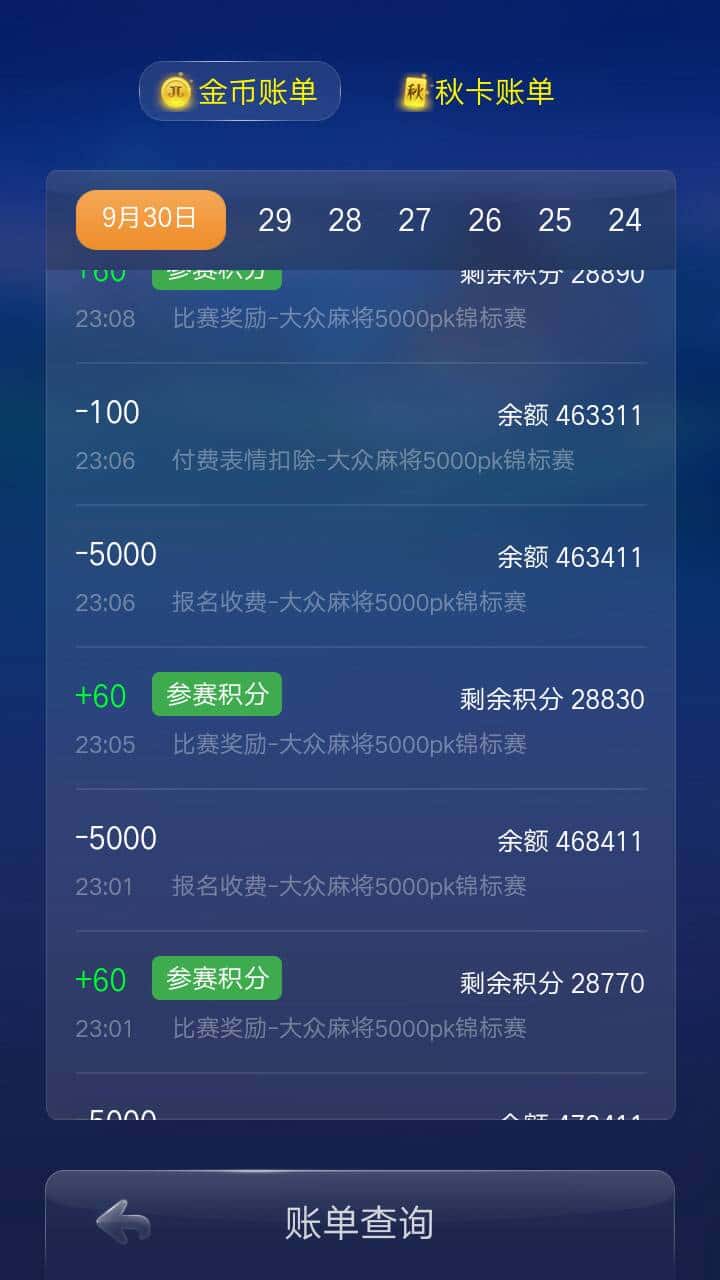Click the 参赛积分 badge at 23:01

pos(217,978)
